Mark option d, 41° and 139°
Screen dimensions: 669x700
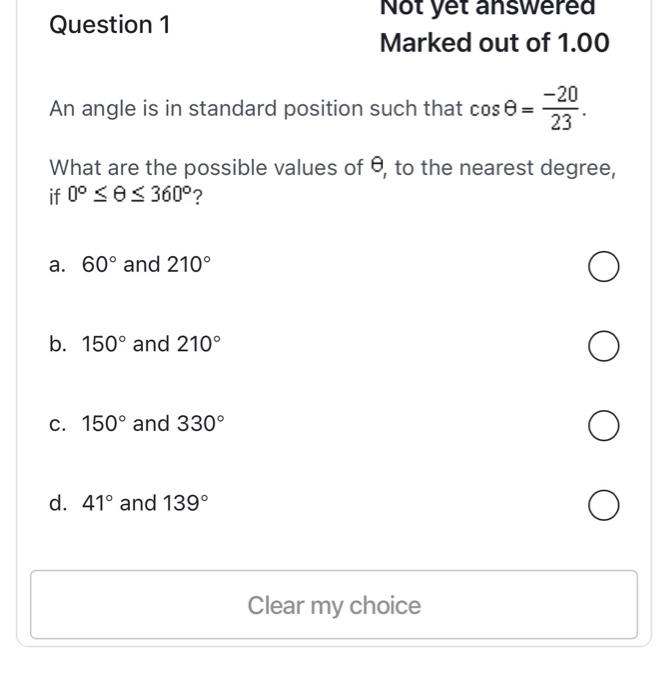(x=603, y=505)
